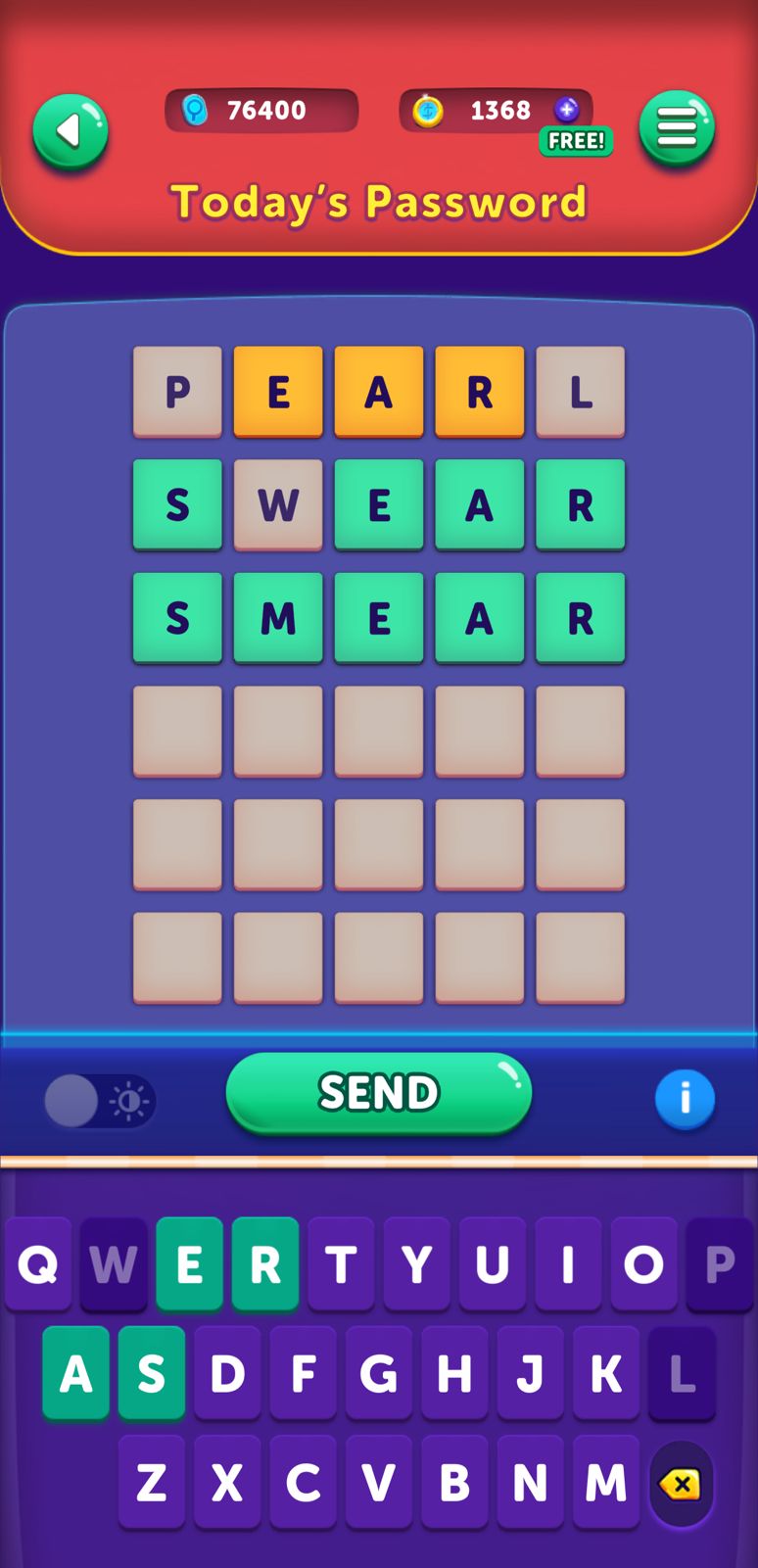Hit the yellow backspace key
This screenshot has height=1568, width=758.
tap(680, 1484)
